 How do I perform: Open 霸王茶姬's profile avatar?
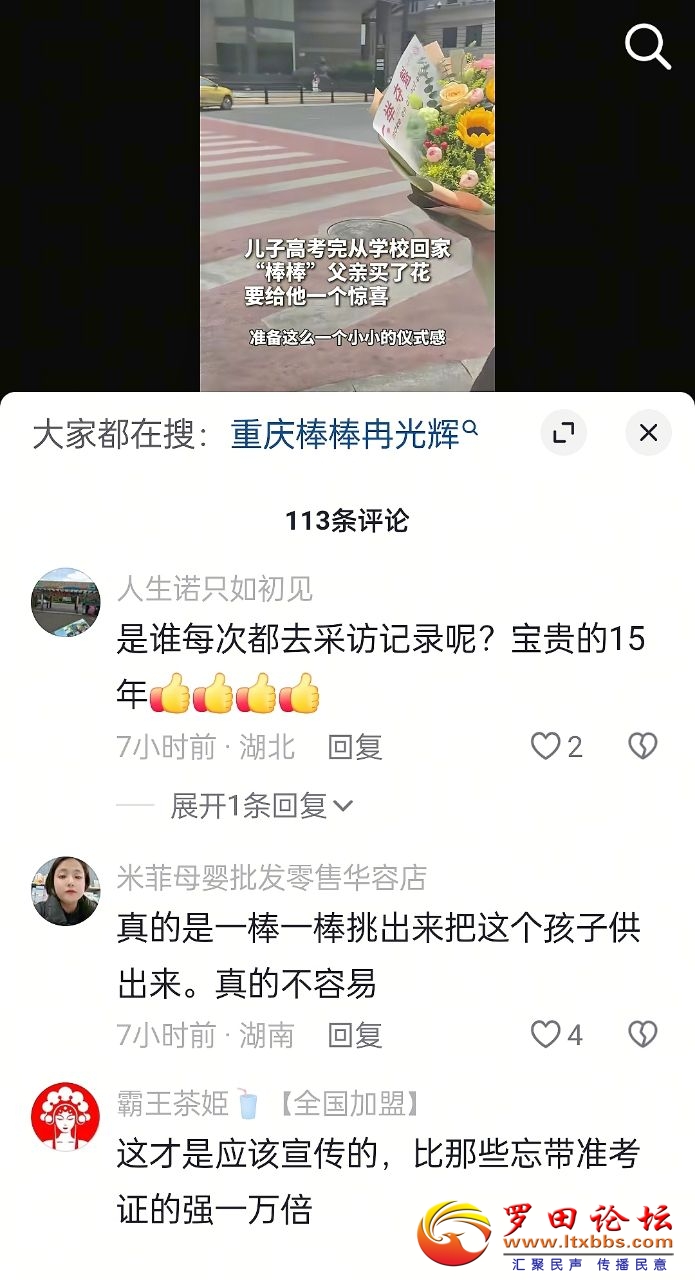pyautogui.click(x=66, y=1117)
